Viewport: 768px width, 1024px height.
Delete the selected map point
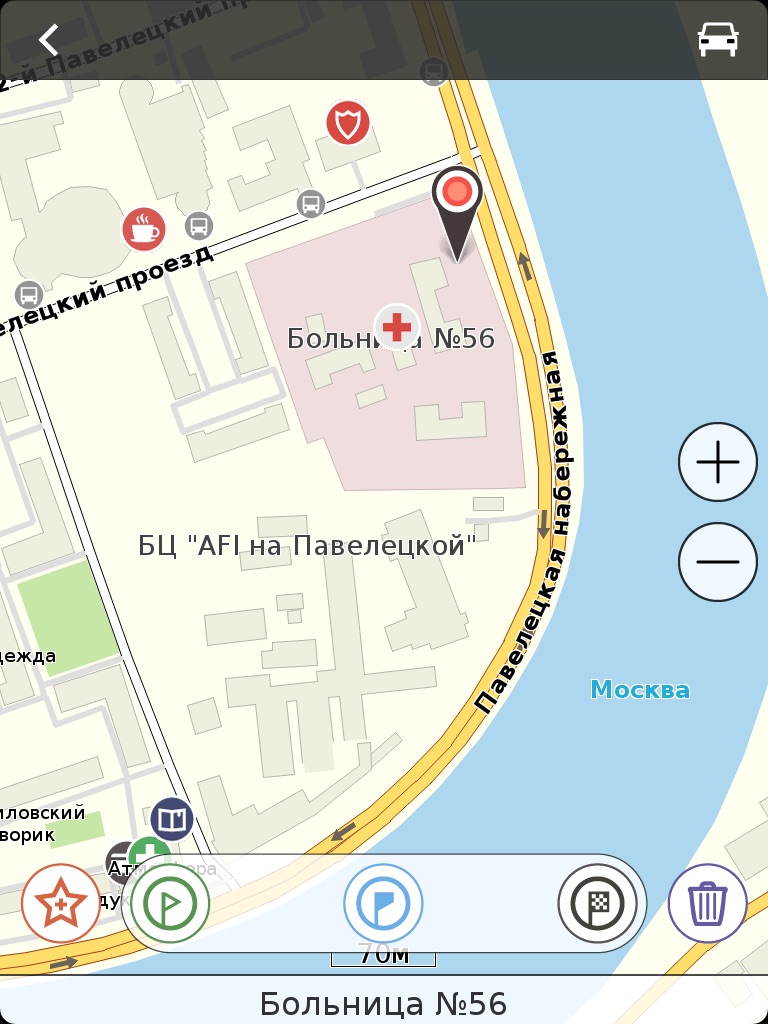tap(708, 903)
